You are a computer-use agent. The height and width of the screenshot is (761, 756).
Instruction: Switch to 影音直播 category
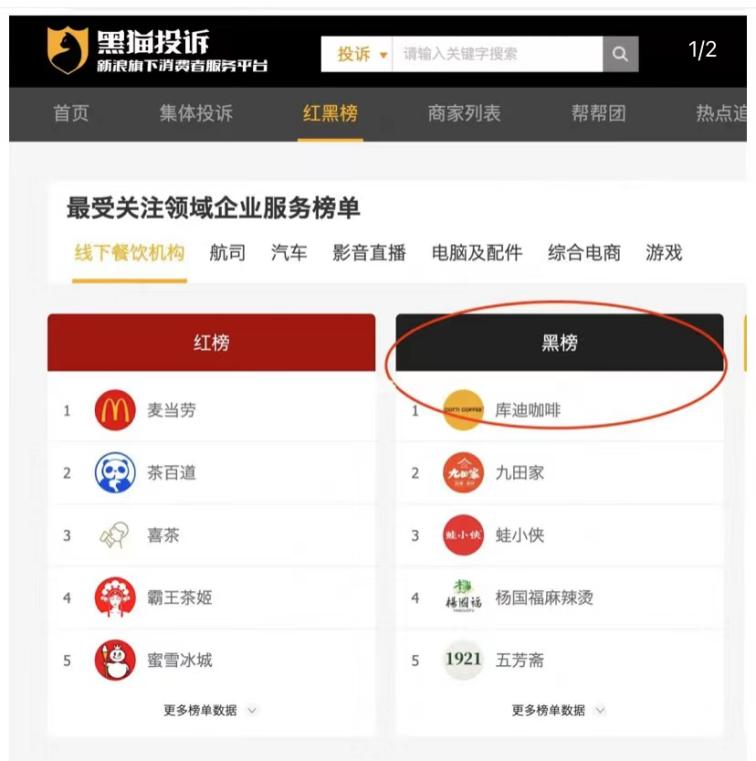369,253
